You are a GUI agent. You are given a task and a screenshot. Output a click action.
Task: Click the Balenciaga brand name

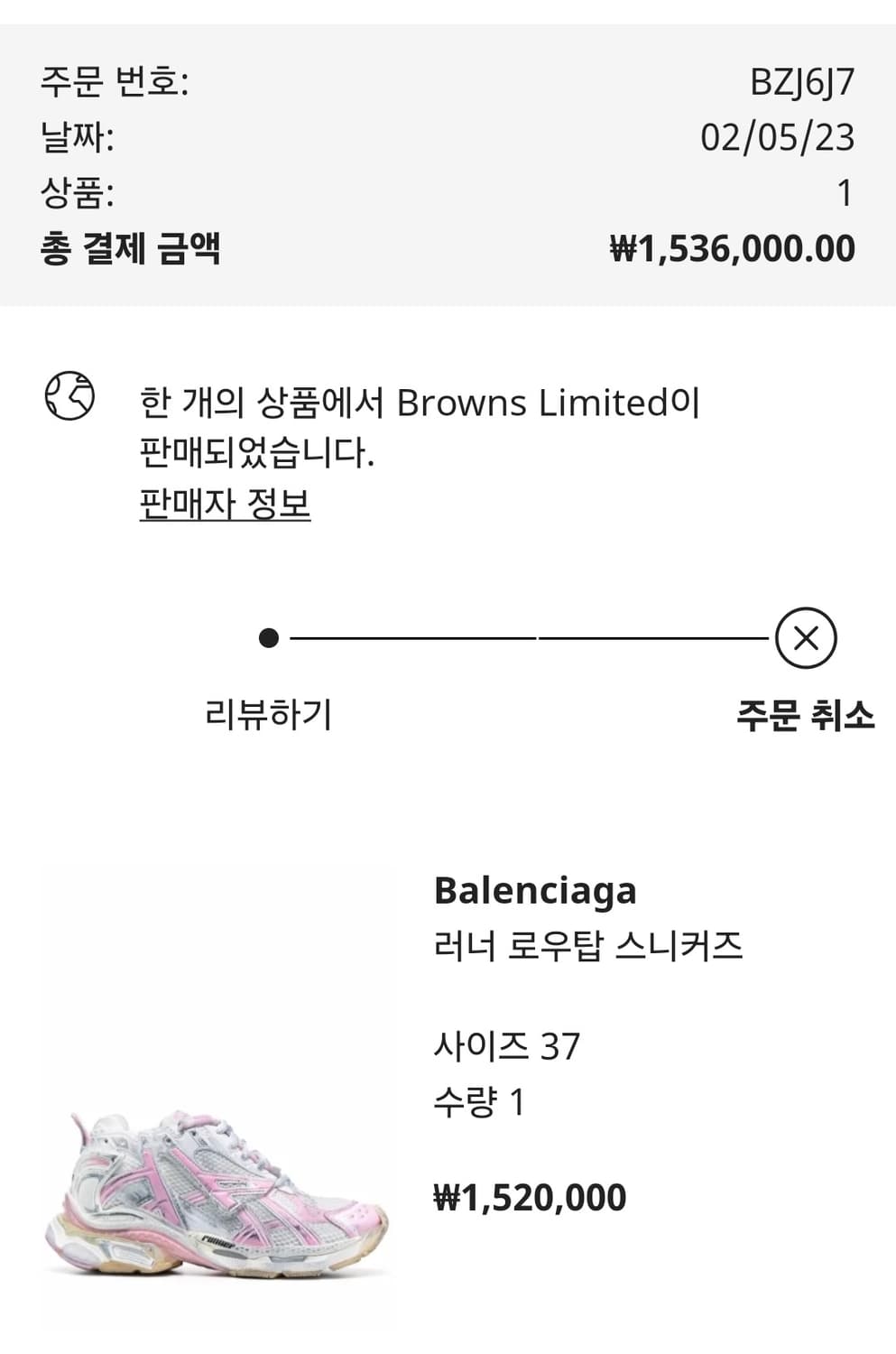click(534, 892)
